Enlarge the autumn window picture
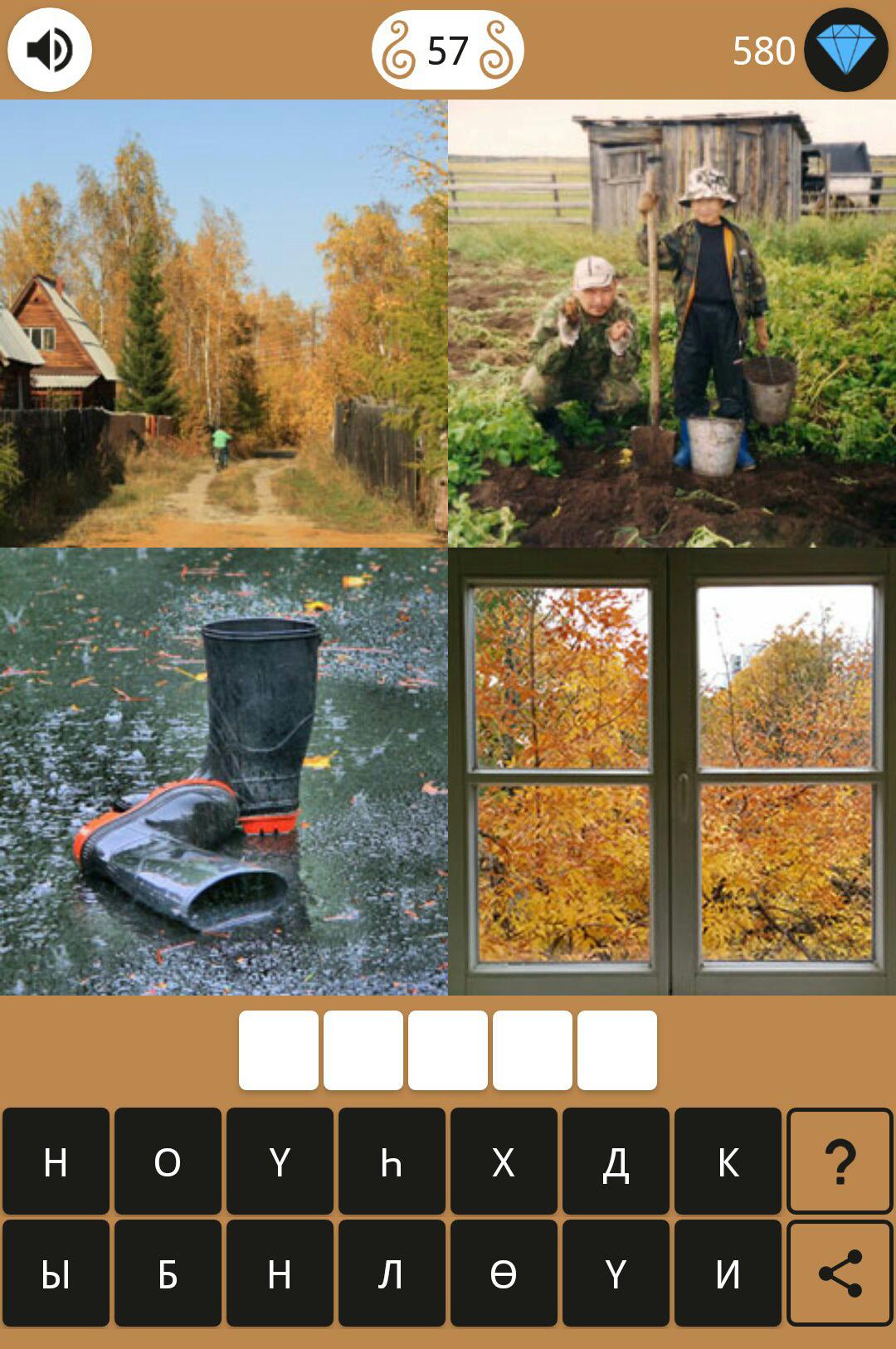 pos(672,772)
